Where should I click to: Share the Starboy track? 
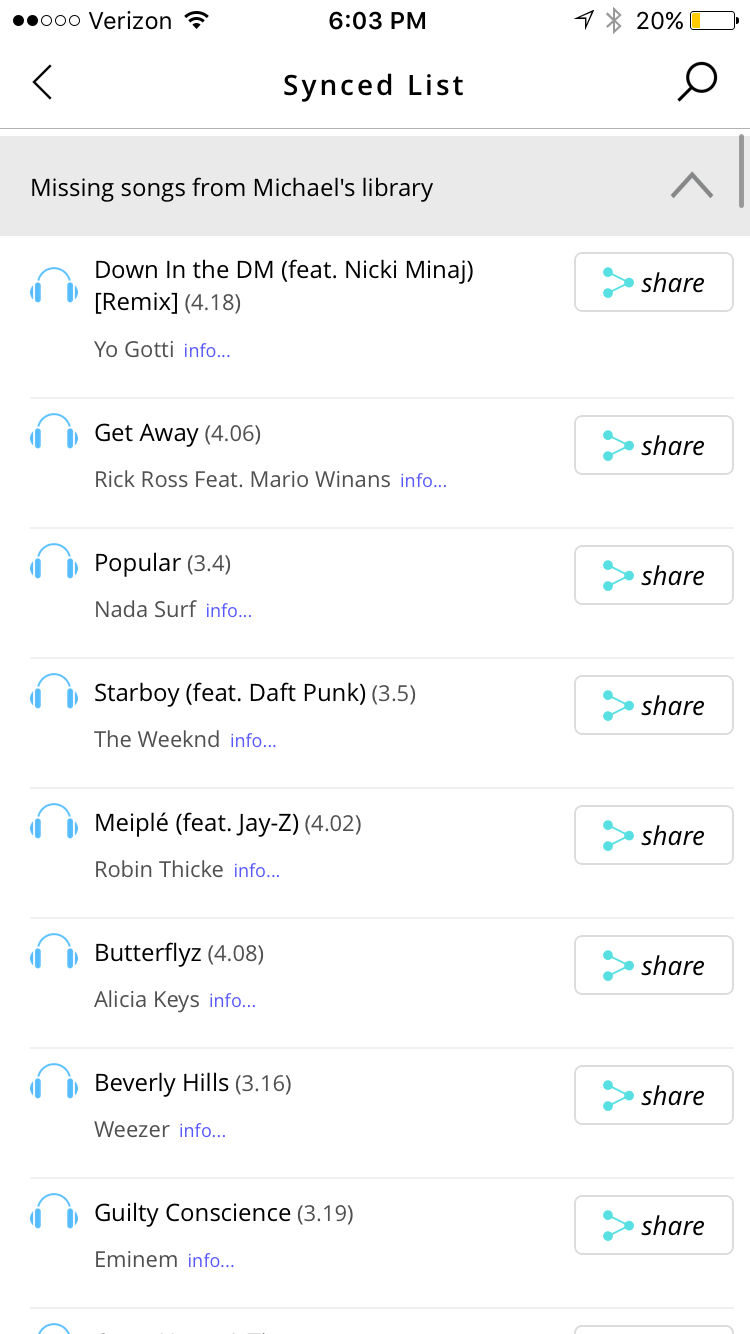(x=654, y=706)
